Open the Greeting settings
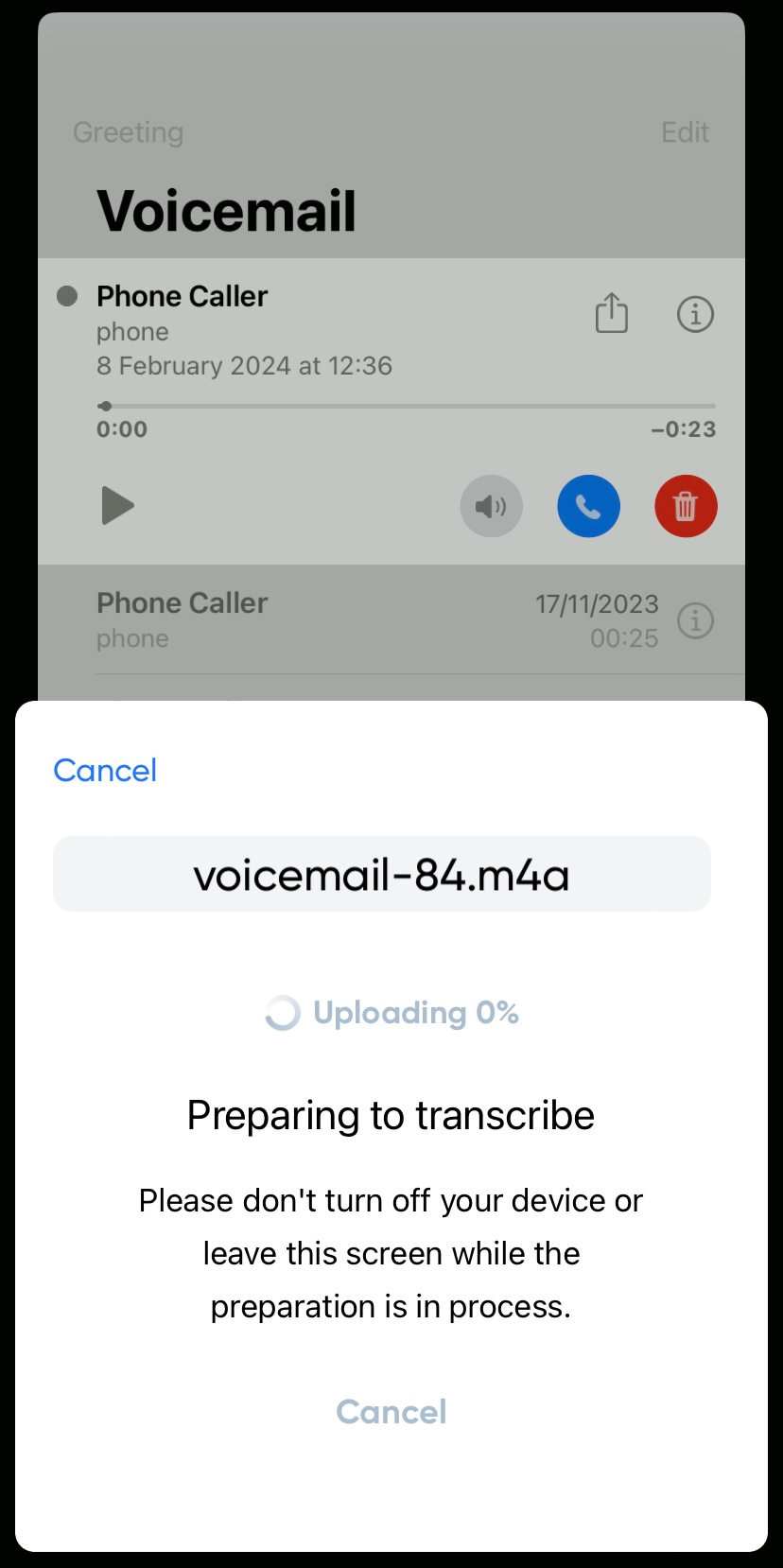Image resolution: width=783 pixels, height=1568 pixels. click(128, 132)
